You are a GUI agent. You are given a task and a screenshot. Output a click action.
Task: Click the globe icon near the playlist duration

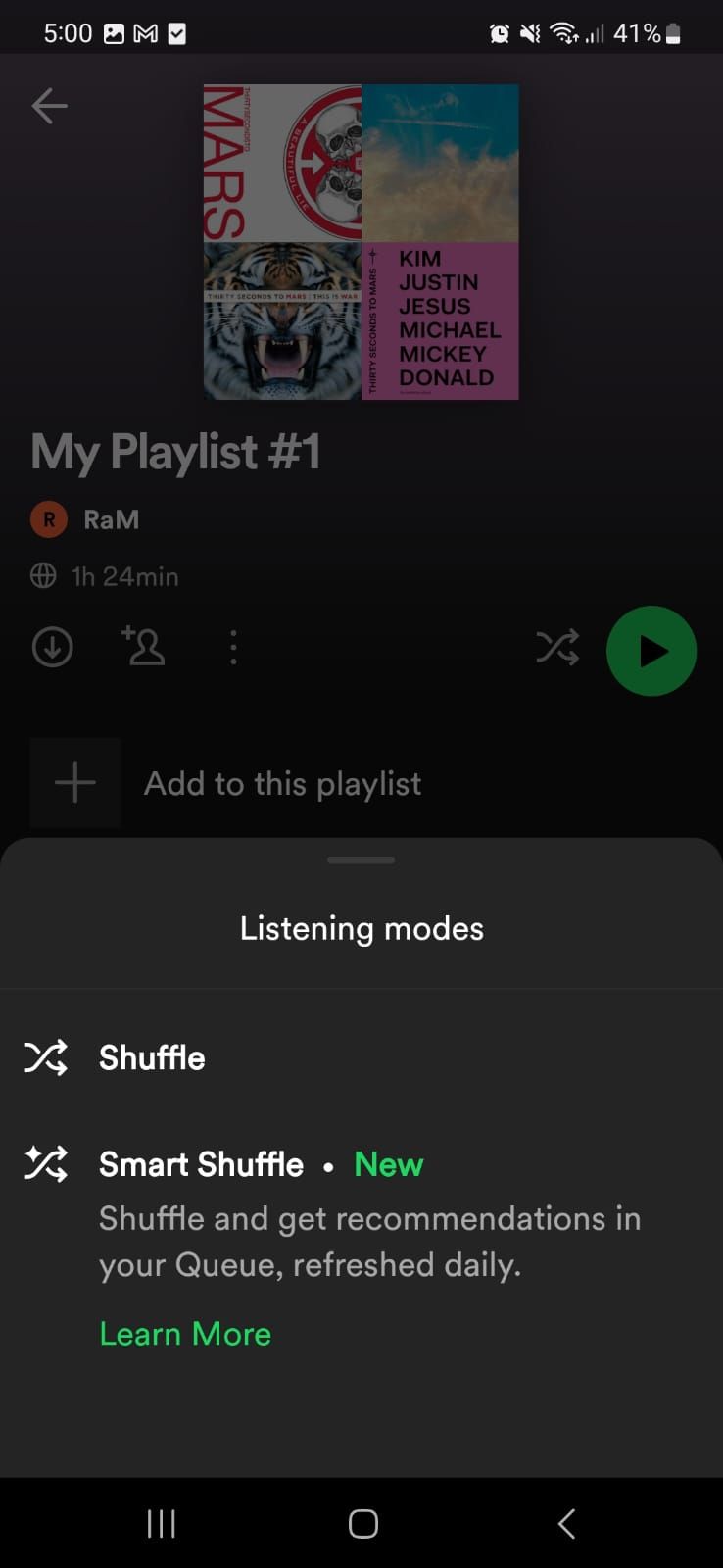coord(43,576)
